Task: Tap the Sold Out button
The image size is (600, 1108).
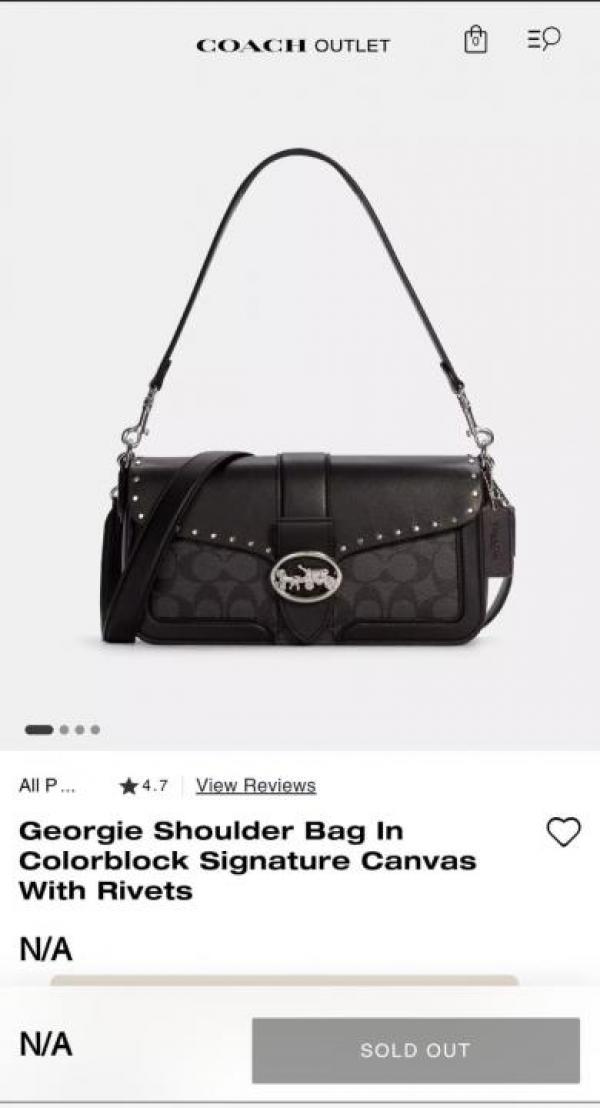Action: point(415,1050)
